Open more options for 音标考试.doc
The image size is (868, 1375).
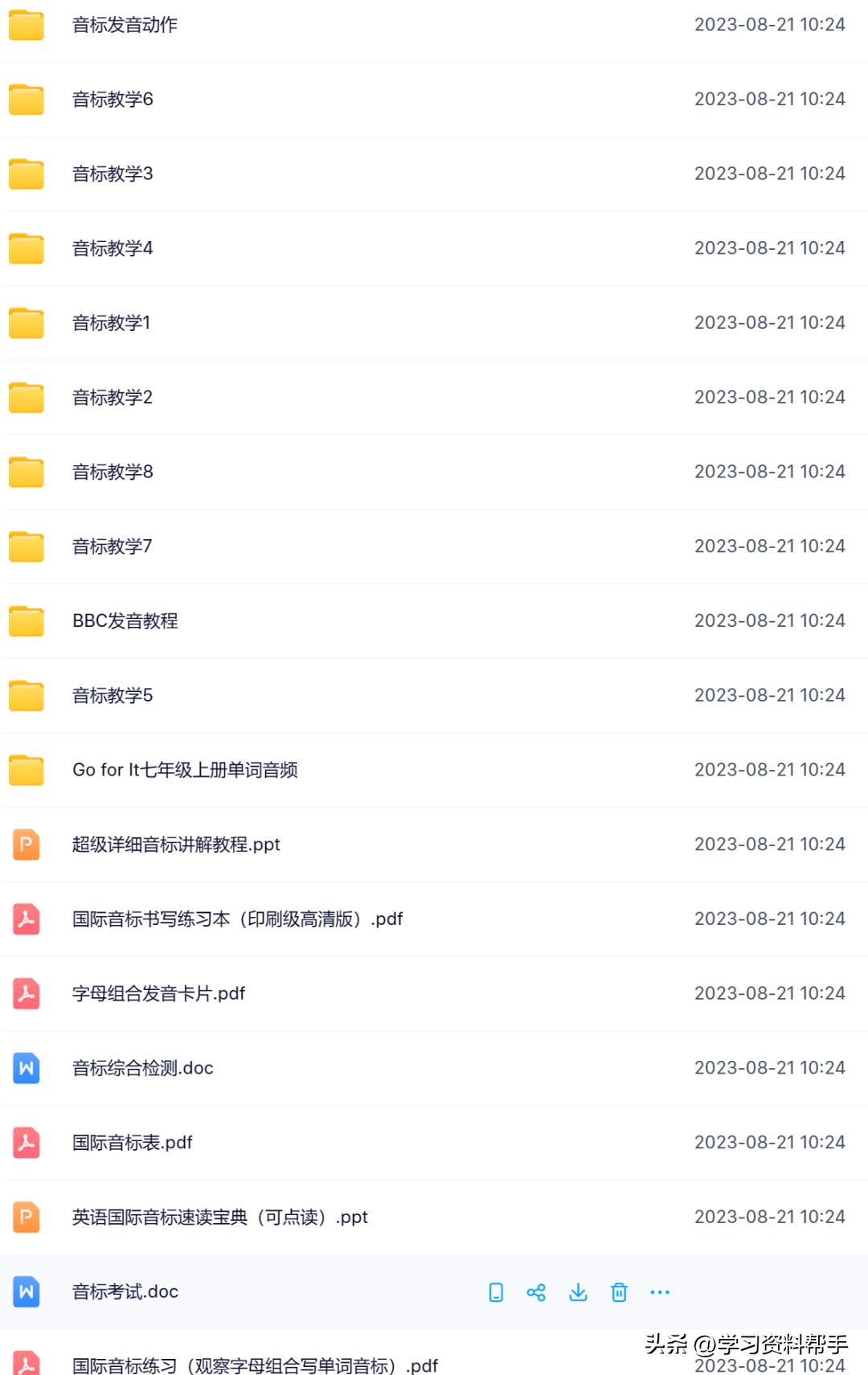[660, 1291]
